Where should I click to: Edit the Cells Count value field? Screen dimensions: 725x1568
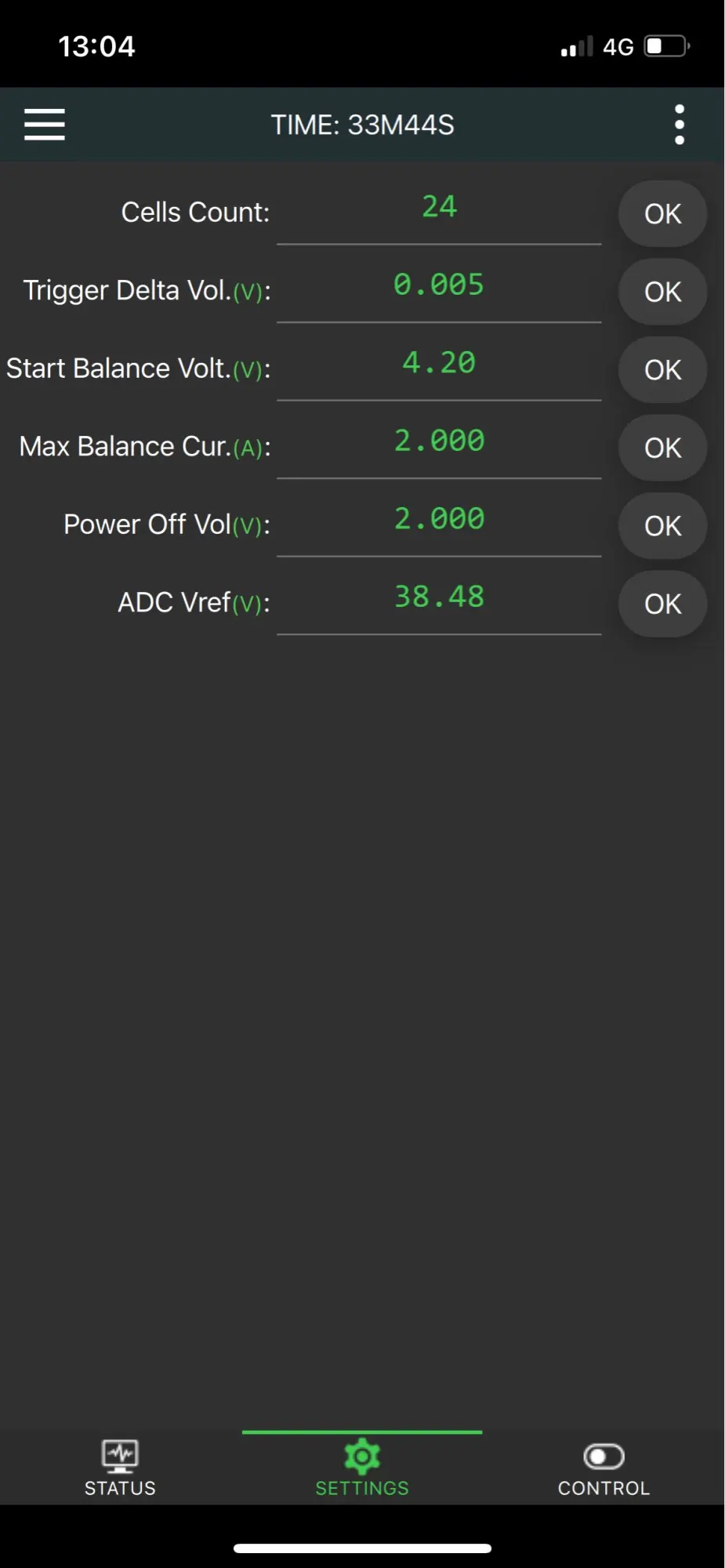(439, 208)
